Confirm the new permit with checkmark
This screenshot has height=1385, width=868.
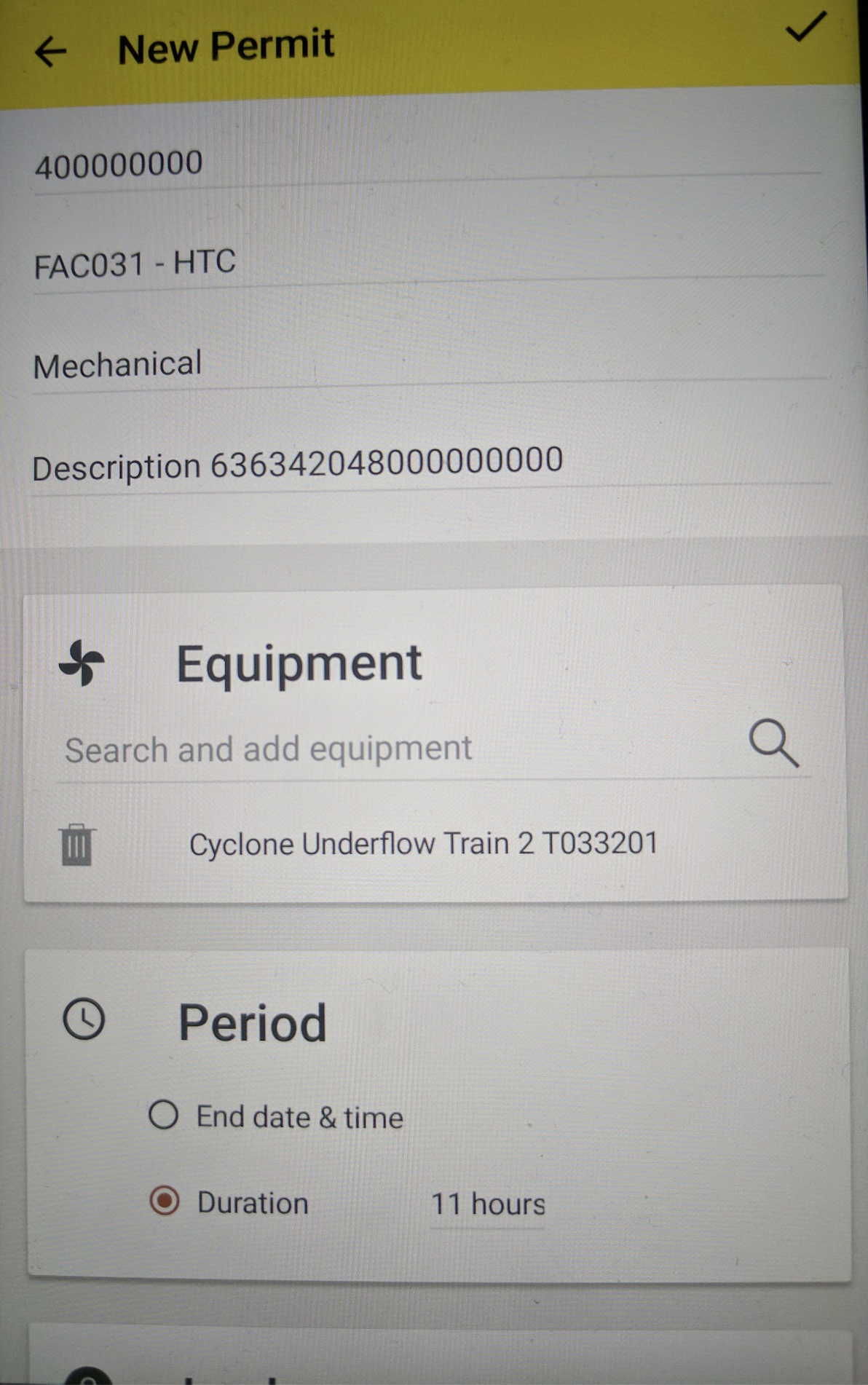click(805, 28)
